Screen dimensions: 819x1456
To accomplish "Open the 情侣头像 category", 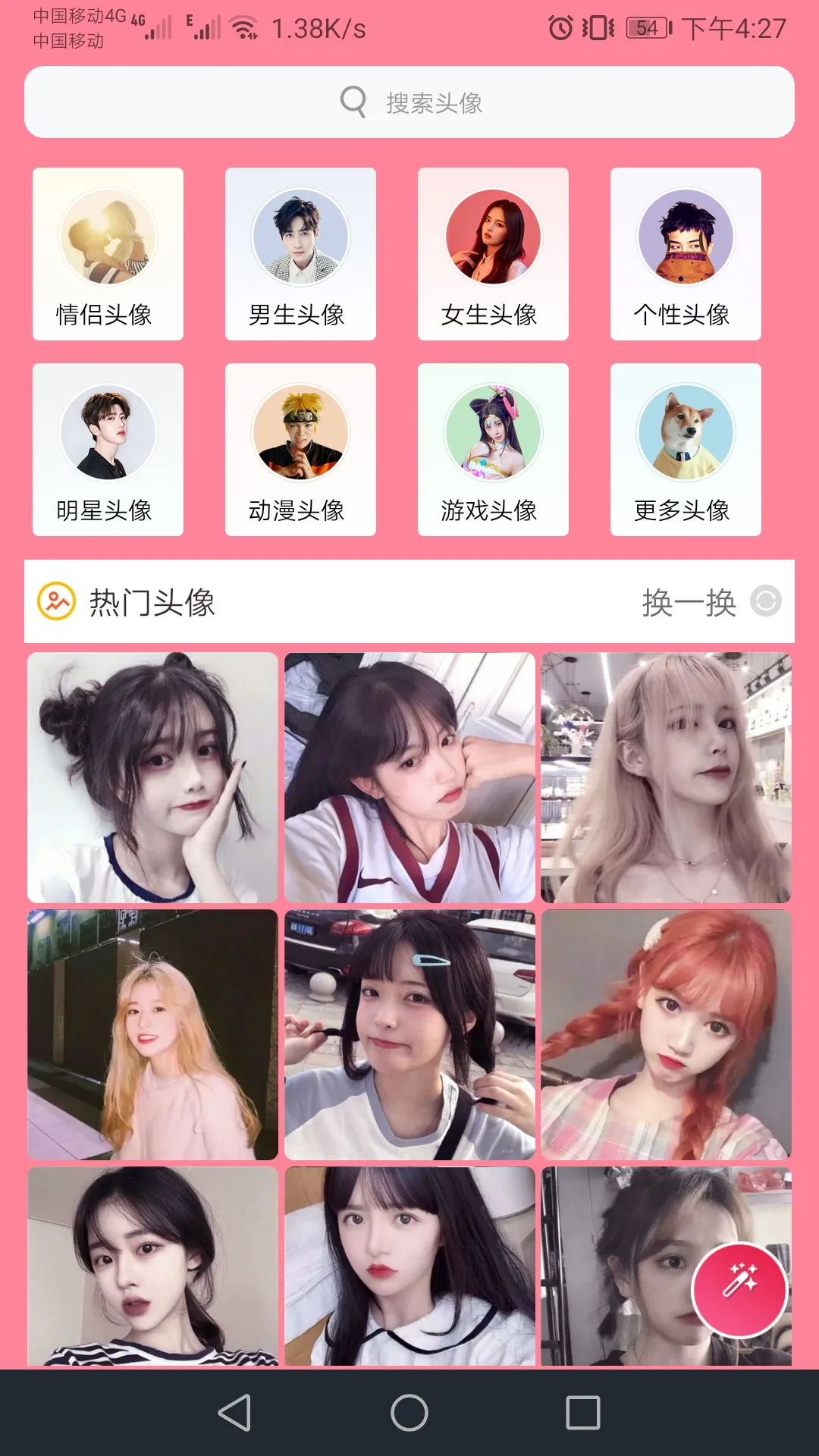I will [108, 254].
